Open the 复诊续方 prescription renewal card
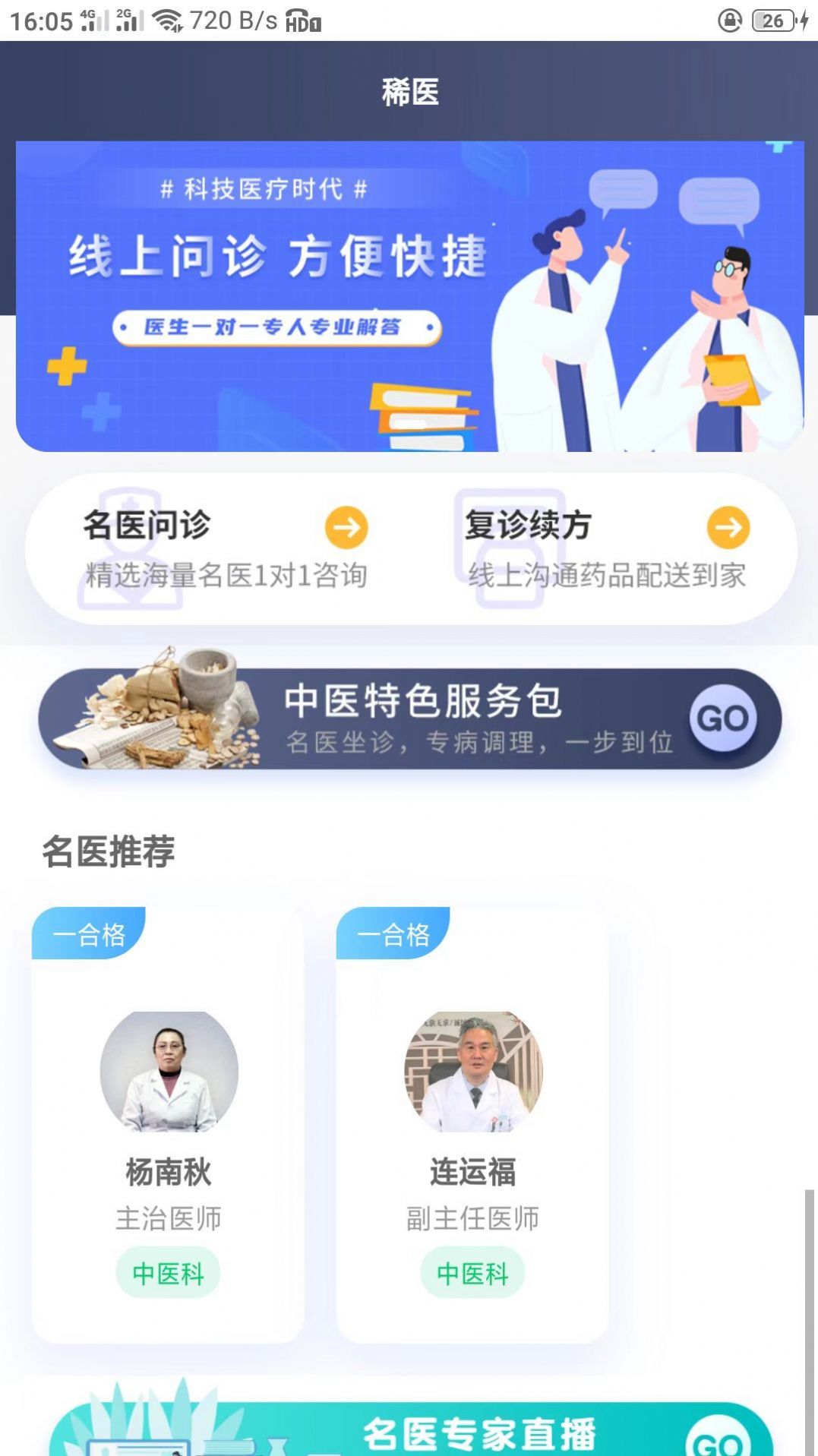This screenshot has width=818, height=1456. point(600,543)
